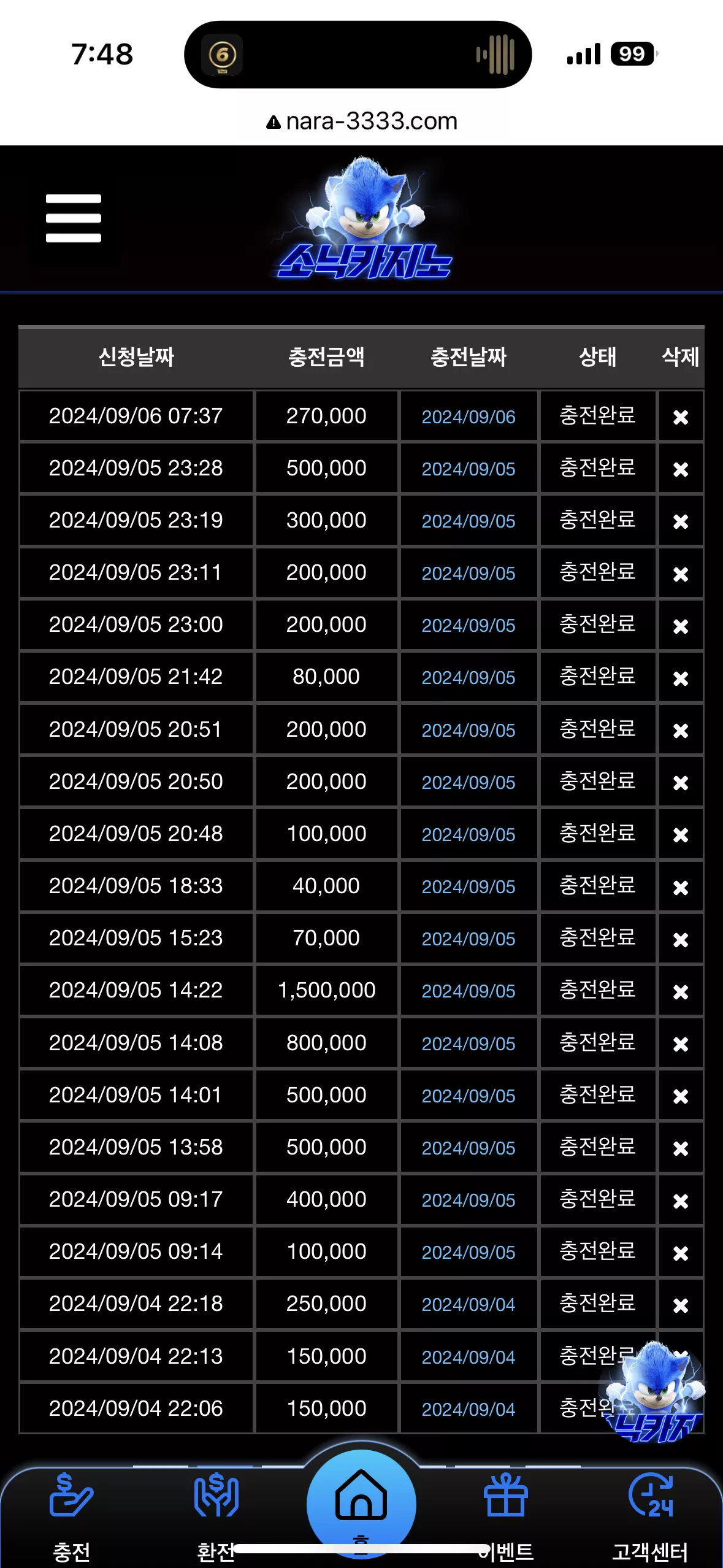Remove the 2024/09/04 22:18 entry
Image resolution: width=723 pixels, height=1568 pixels.
click(680, 1305)
